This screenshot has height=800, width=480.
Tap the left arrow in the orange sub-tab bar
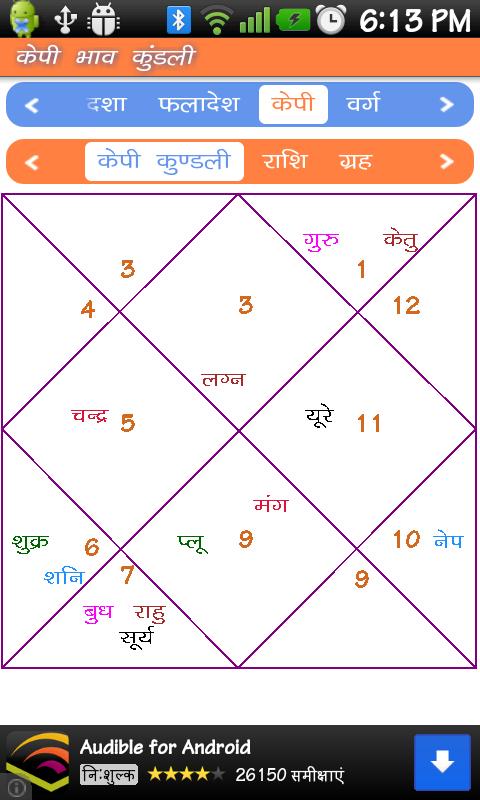tap(32, 162)
